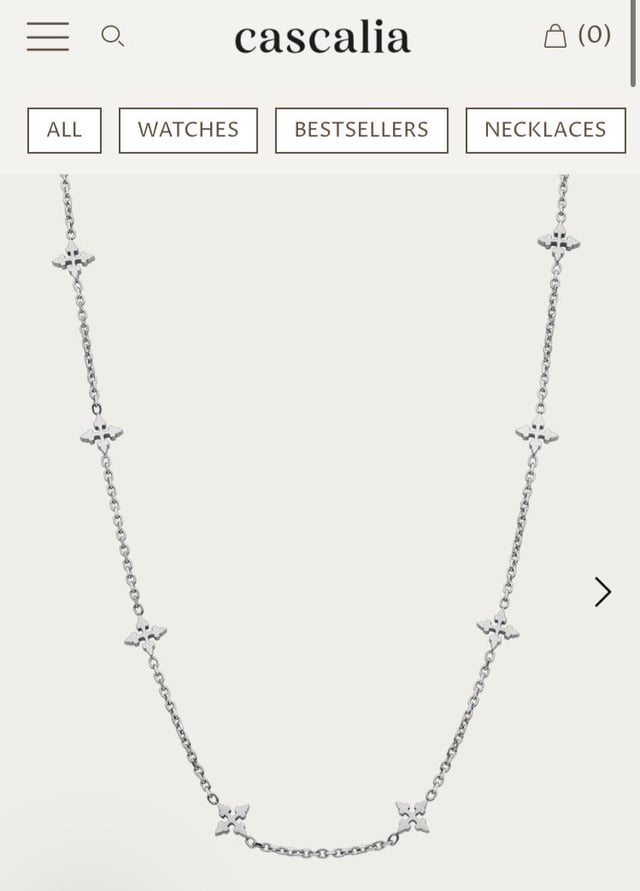This screenshot has height=891, width=640.
Task: Switch to NECKLACES category
Action: [x=545, y=130]
